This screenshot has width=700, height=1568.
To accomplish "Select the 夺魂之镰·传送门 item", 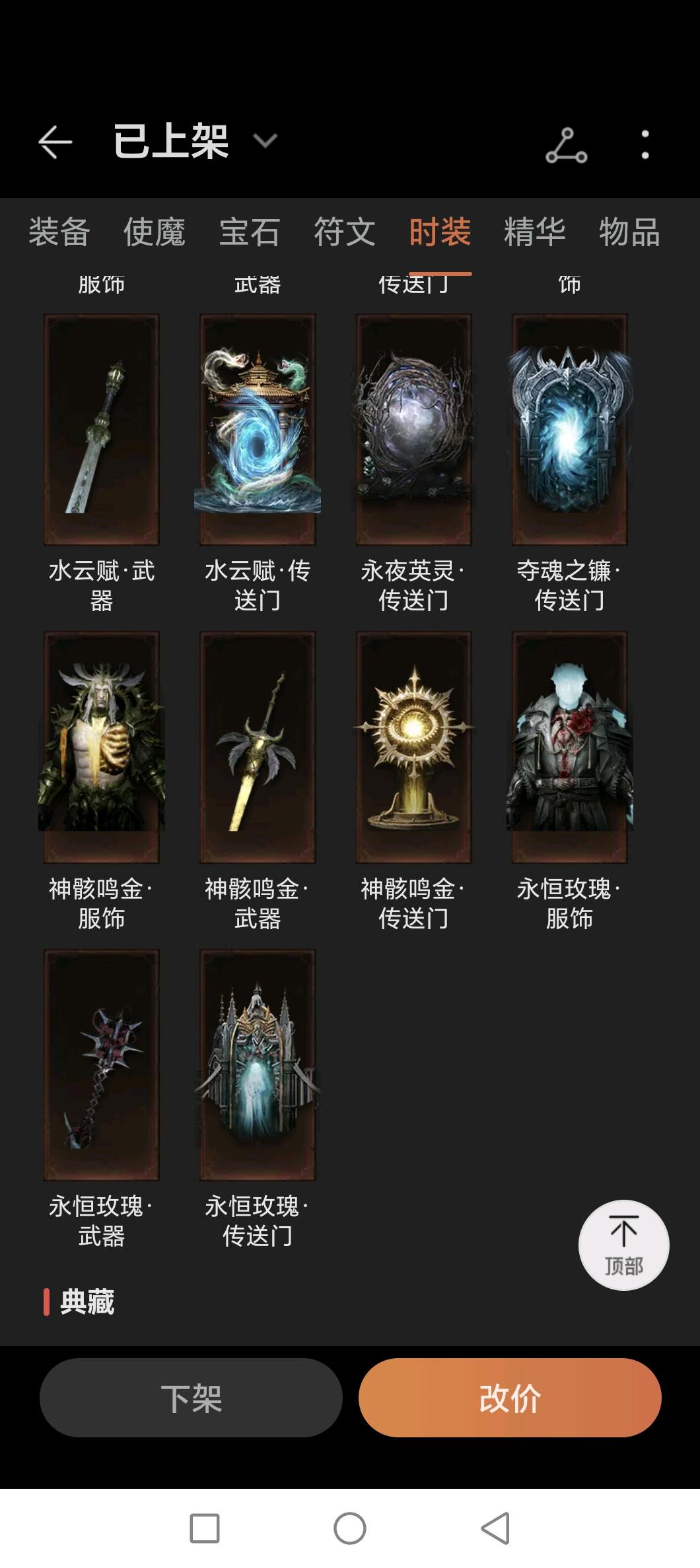I will (569, 430).
